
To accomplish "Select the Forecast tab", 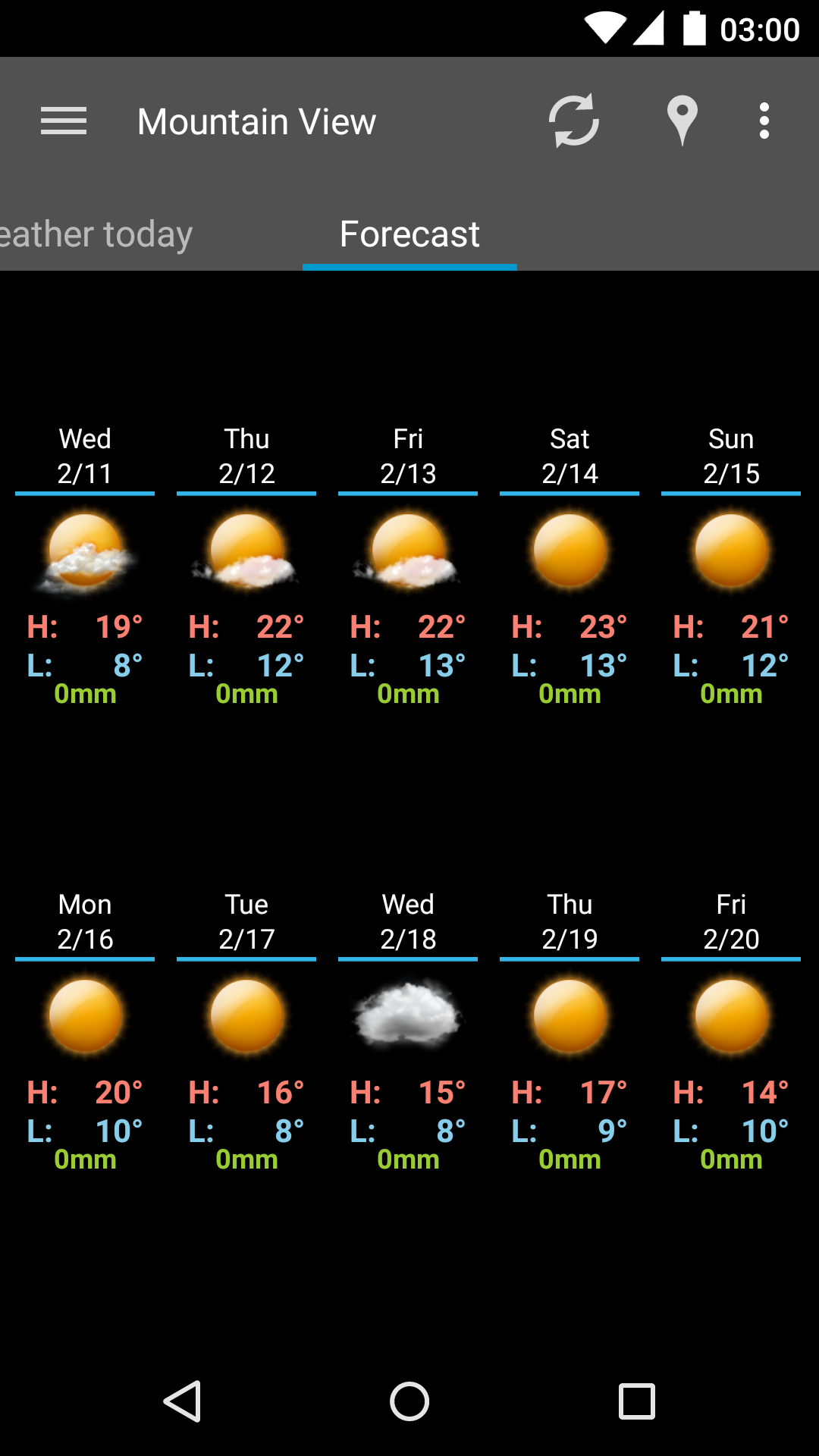I will pos(409,234).
